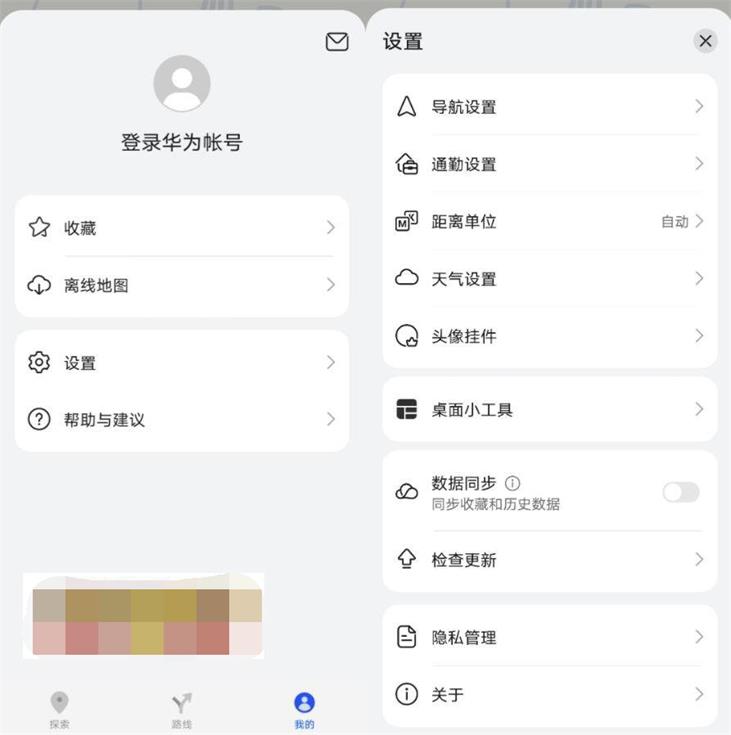Image resolution: width=731 pixels, height=735 pixels.
Task: Open 收藏 favorites
Action: point(182,228)
